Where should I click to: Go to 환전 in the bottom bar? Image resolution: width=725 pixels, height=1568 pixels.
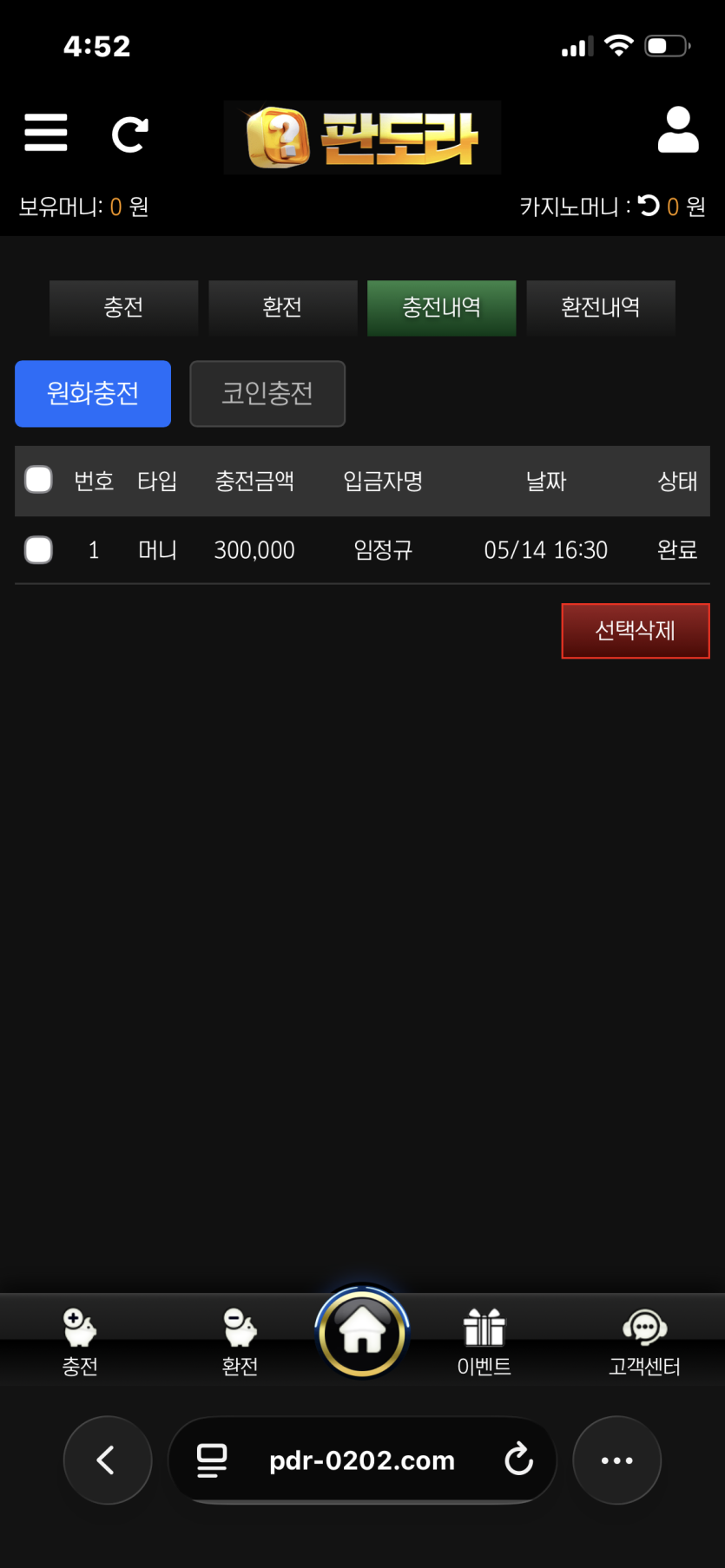240,1342
